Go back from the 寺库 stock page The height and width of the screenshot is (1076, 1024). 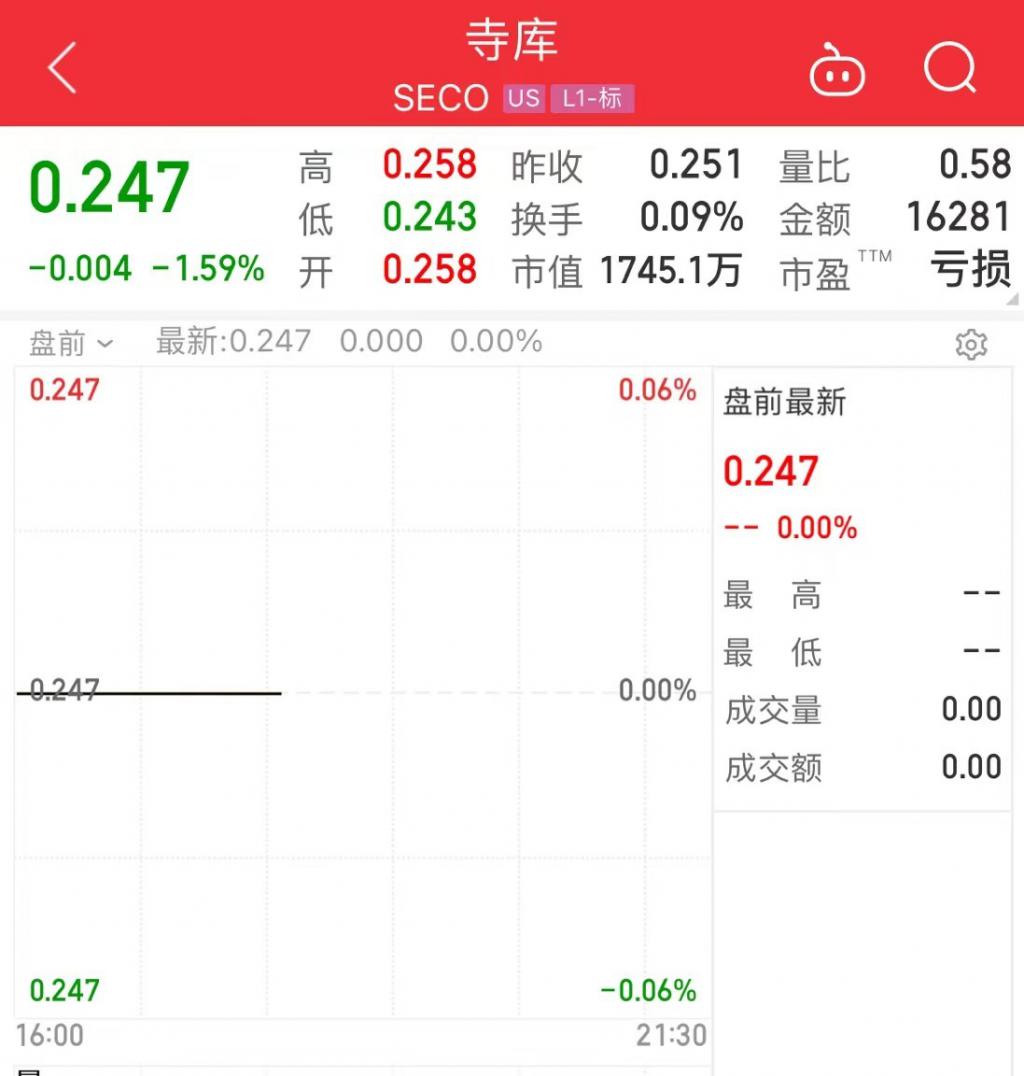click(62, 69)
